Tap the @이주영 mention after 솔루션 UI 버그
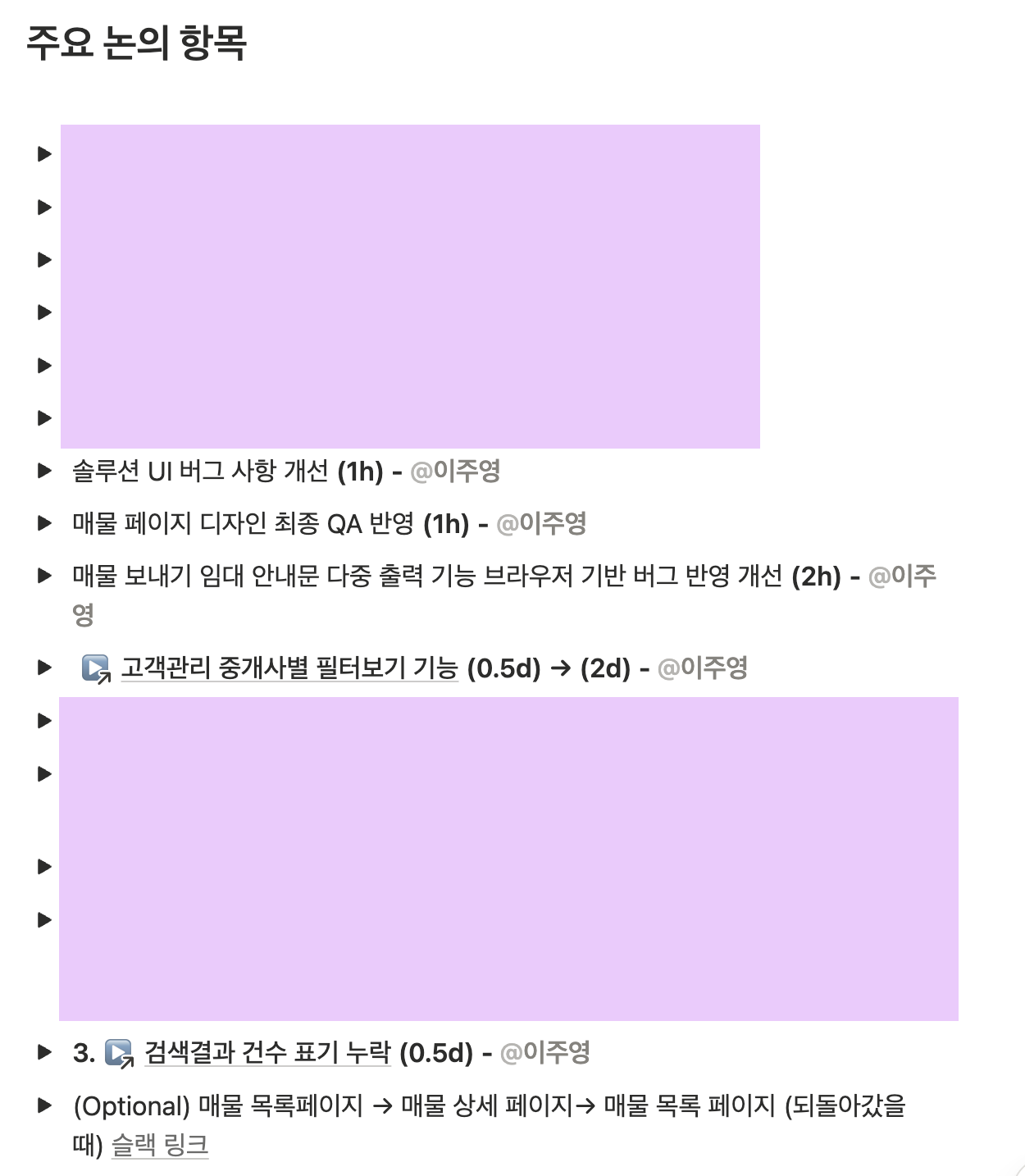1025x1176 pixels. click(455, 471)
